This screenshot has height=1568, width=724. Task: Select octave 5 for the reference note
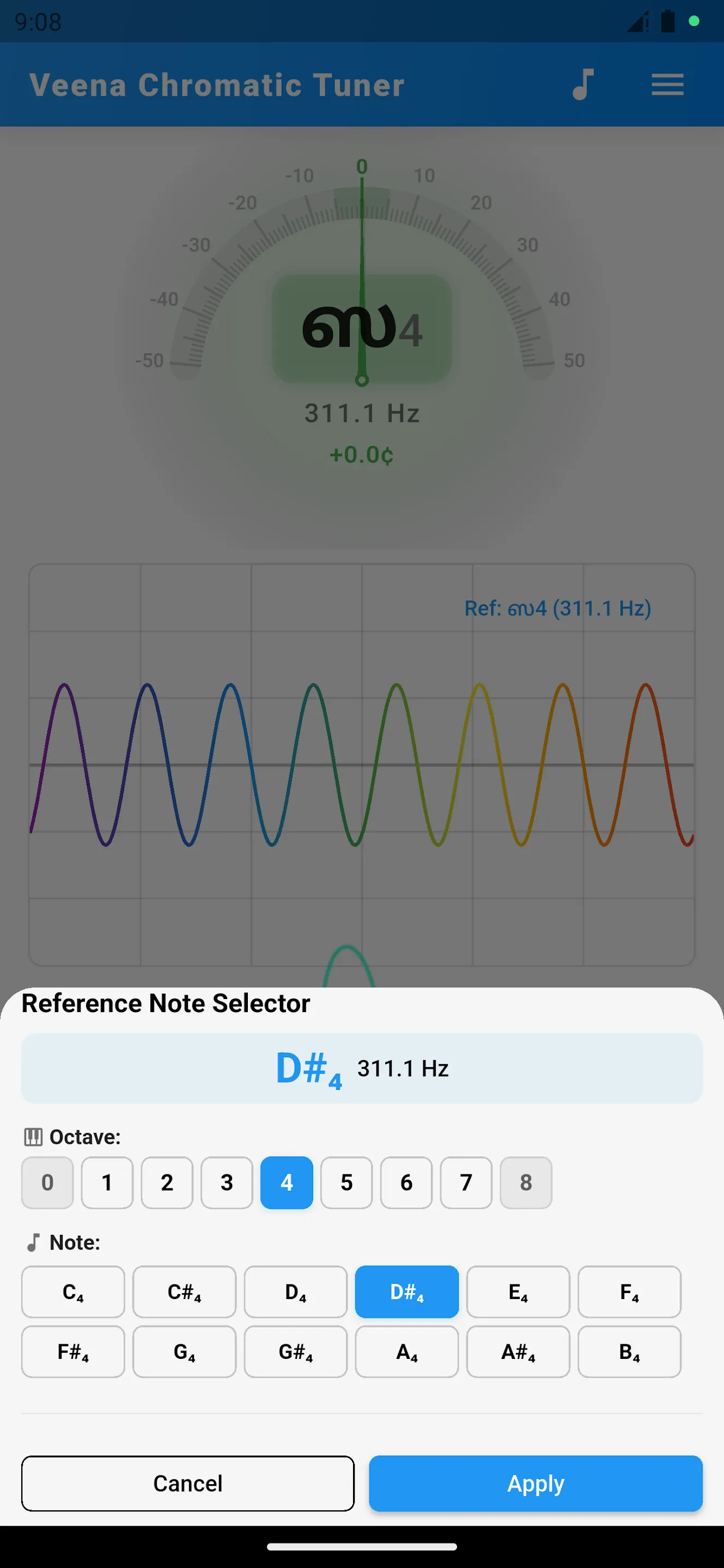pyautogui.click(x=346, y=1183)
